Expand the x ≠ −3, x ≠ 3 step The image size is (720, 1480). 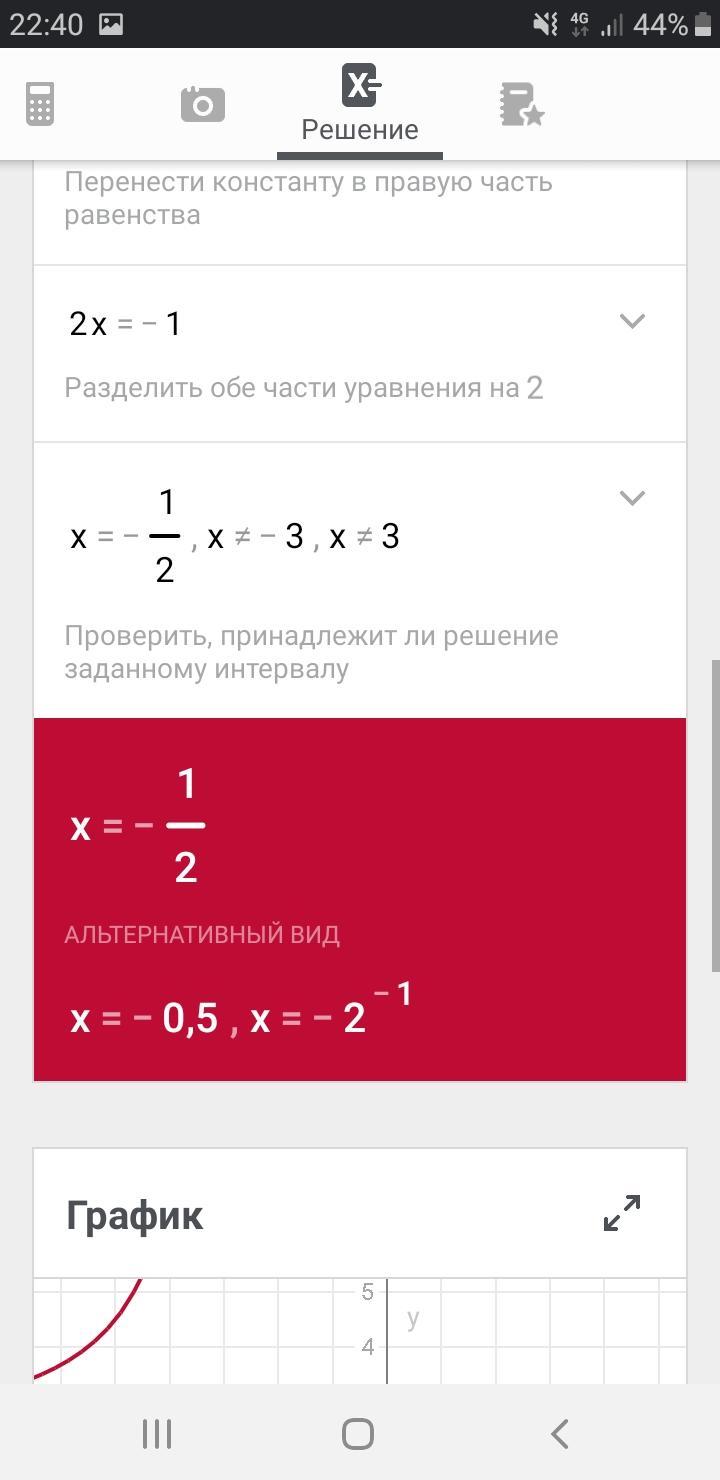pos(632,498)
